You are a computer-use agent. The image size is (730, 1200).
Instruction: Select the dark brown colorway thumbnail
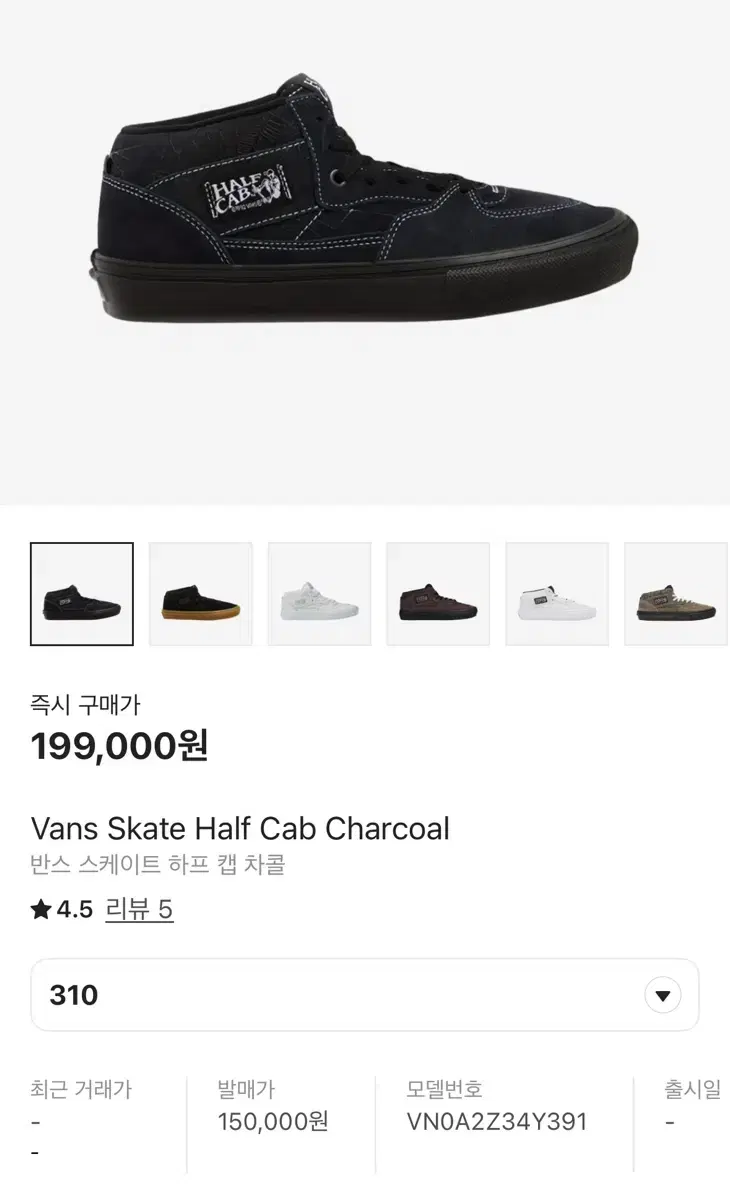coord(438,594)
